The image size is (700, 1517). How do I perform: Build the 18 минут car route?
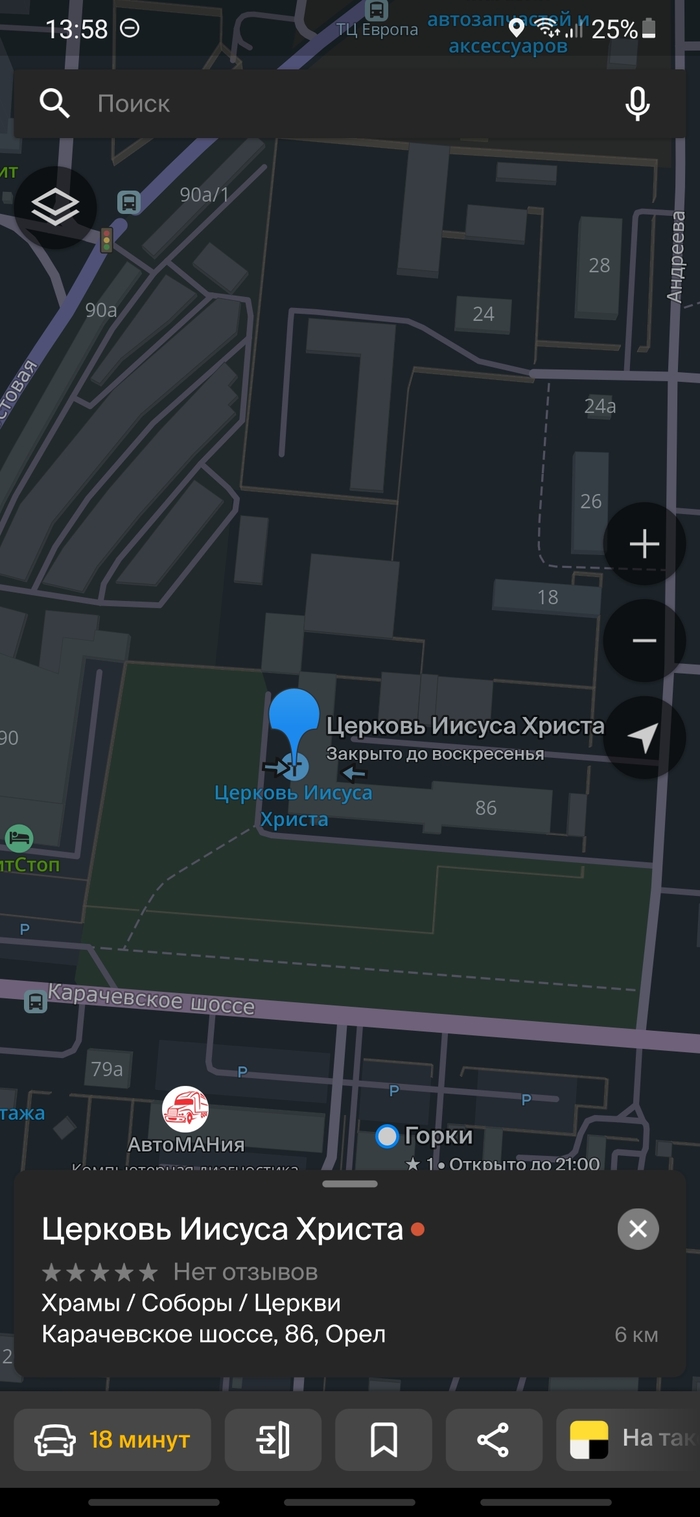[112, 1440]
